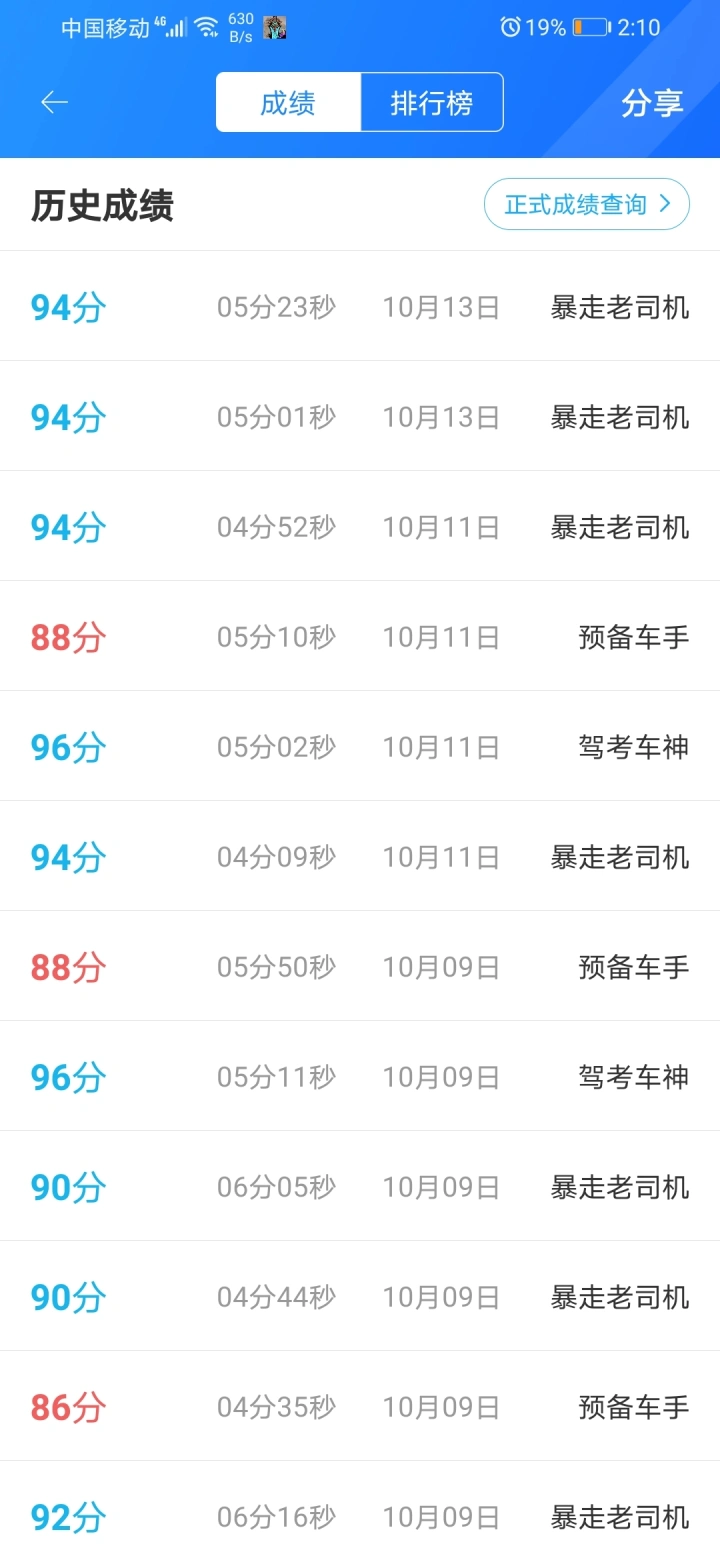Switch to the 排行榜 tab
720x1560 pixels.
pos(432,102)
